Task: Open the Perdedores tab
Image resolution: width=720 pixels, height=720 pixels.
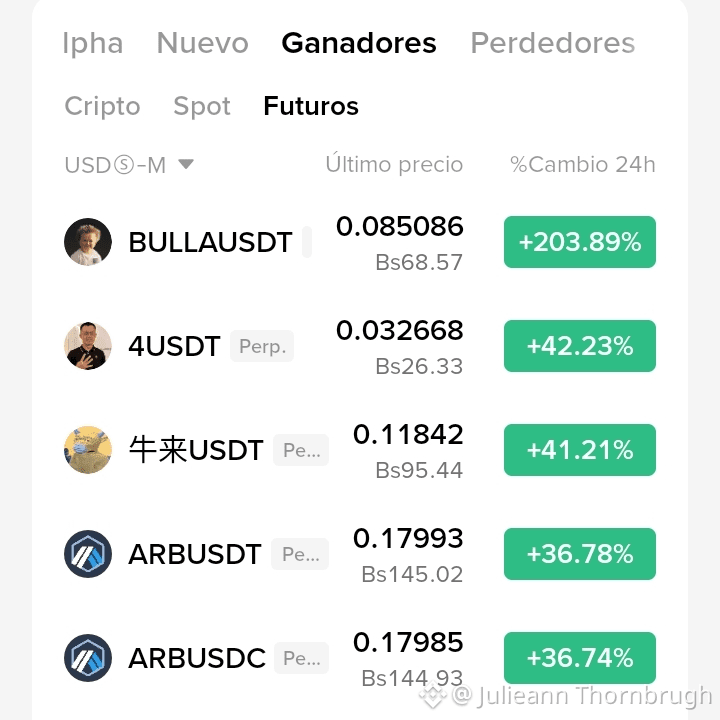Action: coord(553,43)
